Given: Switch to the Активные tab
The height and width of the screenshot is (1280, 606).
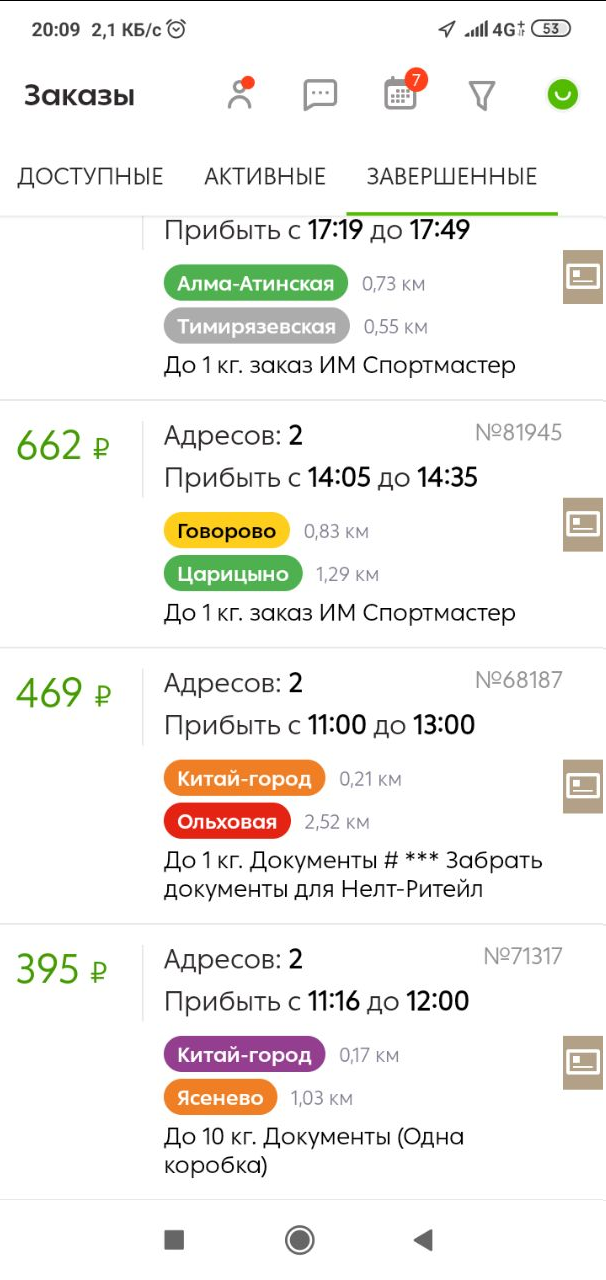Looking at the screenshot, I should [265, 177].
